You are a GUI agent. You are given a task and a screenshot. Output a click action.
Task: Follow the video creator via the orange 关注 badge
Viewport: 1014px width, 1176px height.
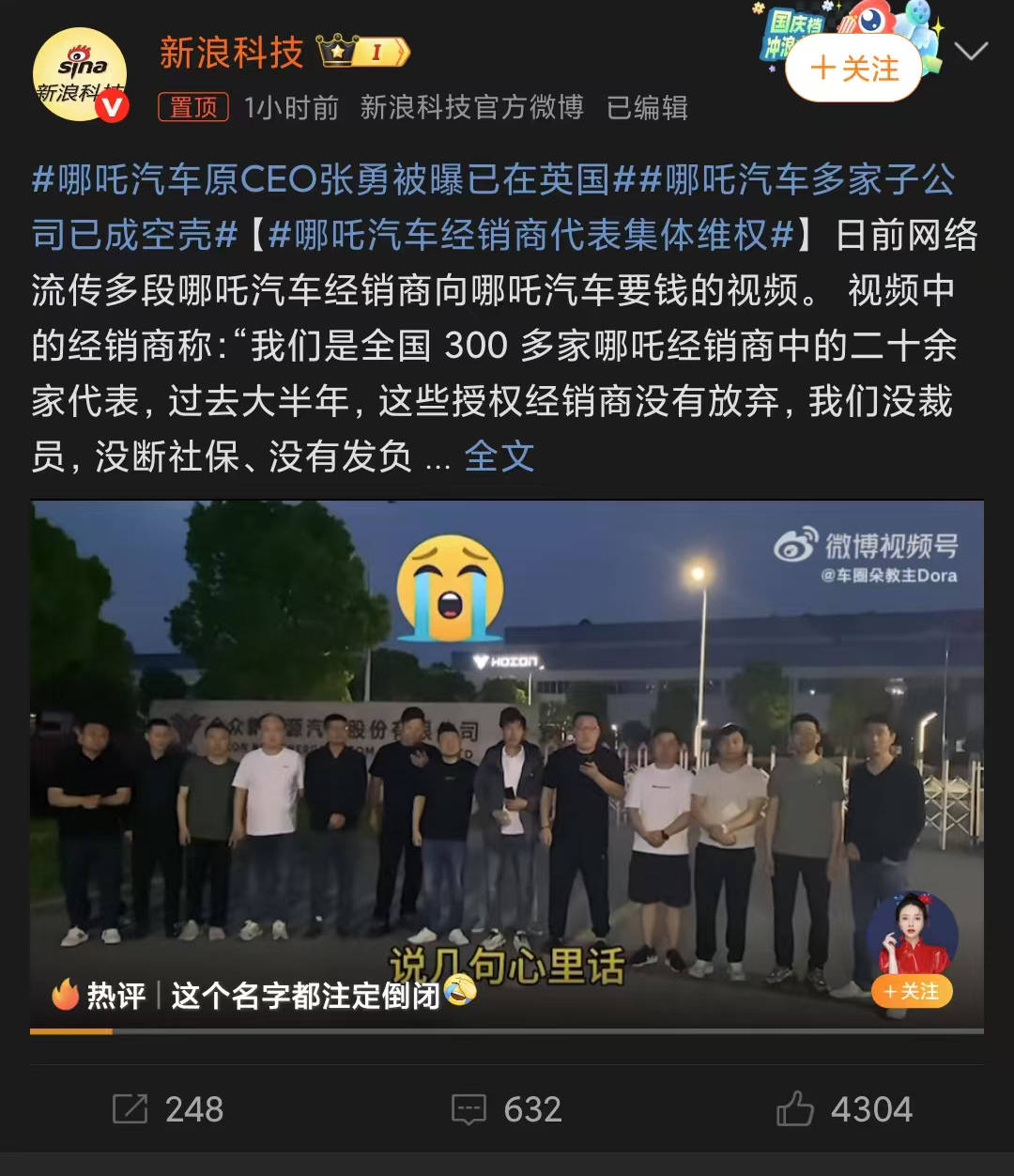[911, 991]
